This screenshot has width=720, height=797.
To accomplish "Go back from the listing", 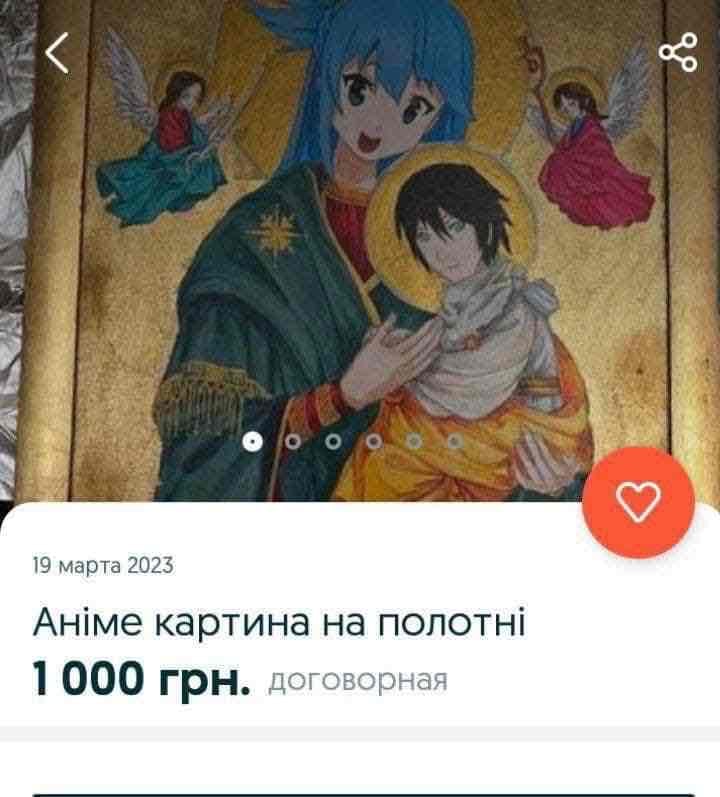I will (x=58, y=52).
